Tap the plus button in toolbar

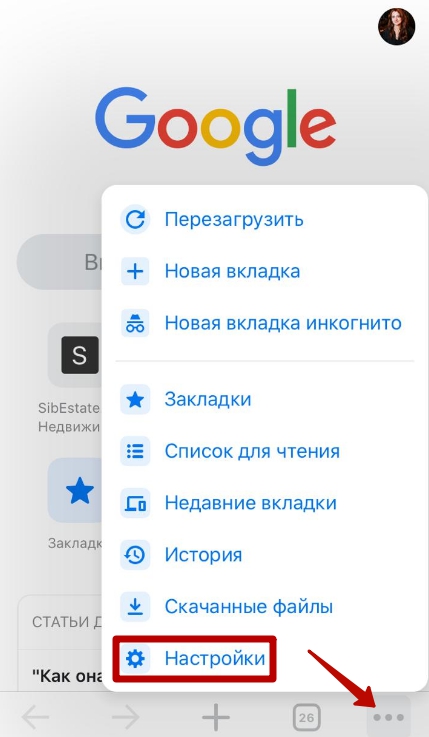[x=216, y=717]
